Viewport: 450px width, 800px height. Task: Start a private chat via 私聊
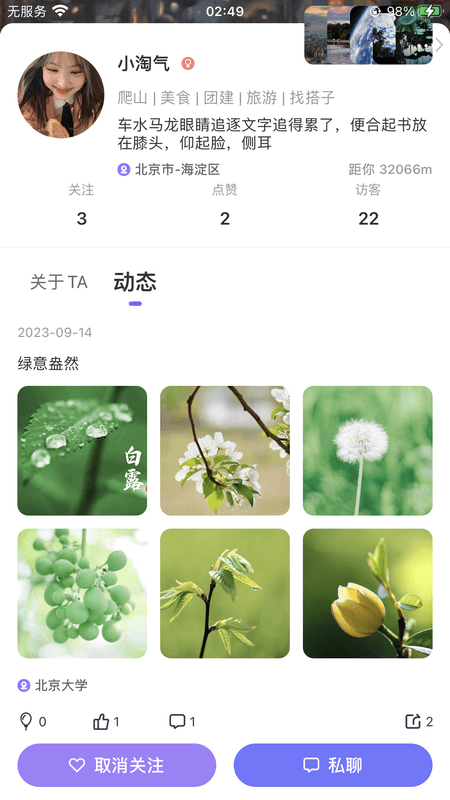click(x=333, y=765)
